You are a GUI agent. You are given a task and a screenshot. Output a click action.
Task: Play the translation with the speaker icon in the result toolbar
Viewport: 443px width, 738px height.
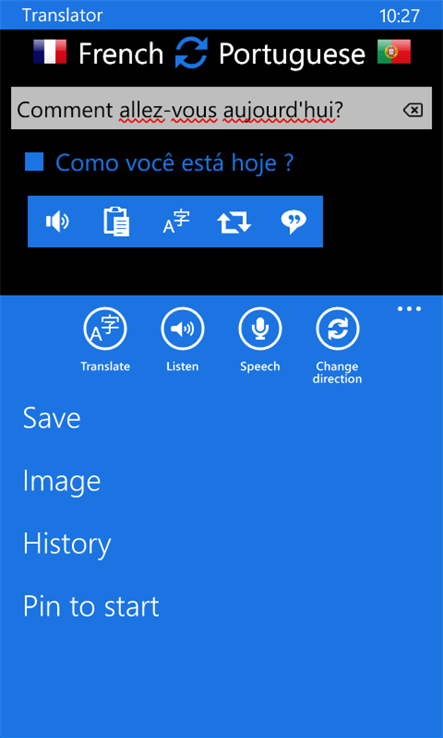(x=57, y=221)
